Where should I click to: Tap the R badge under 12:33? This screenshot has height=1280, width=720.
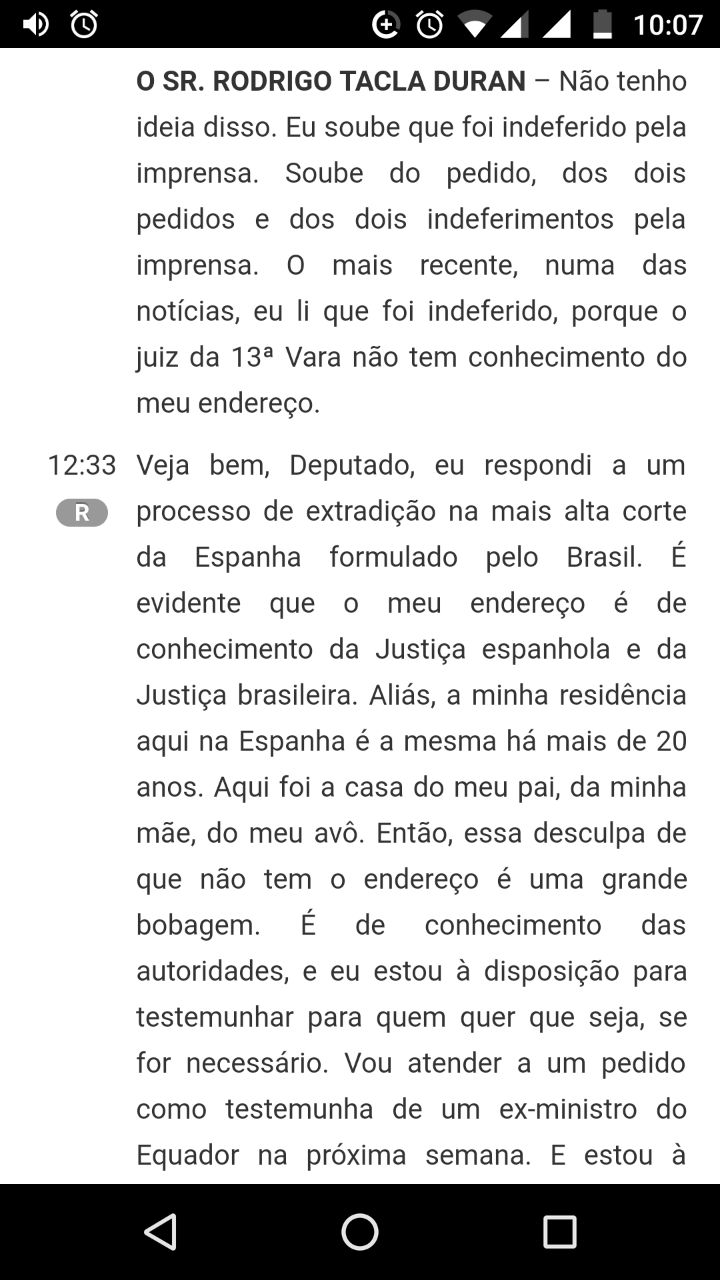click(x=82, y=513)
